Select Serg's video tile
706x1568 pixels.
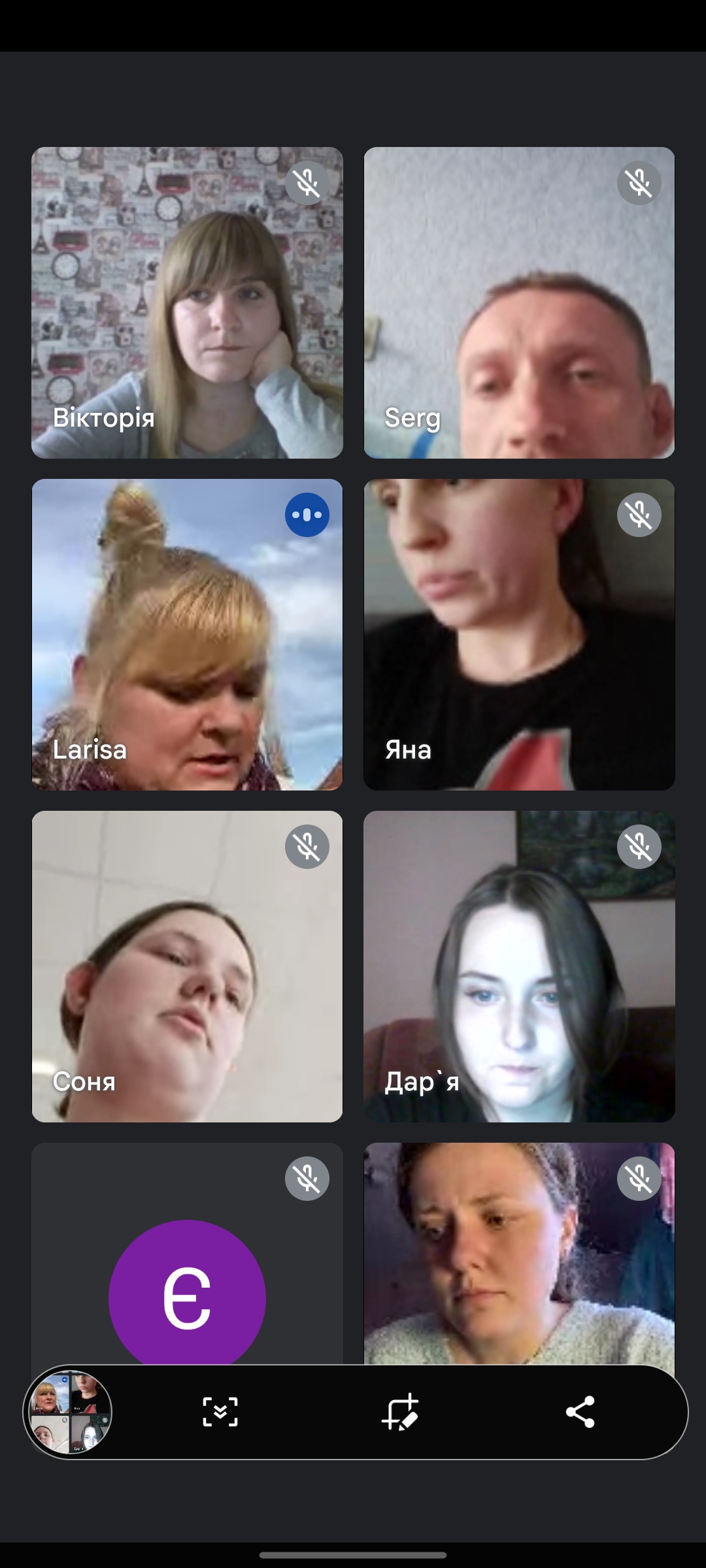point(519,302)
